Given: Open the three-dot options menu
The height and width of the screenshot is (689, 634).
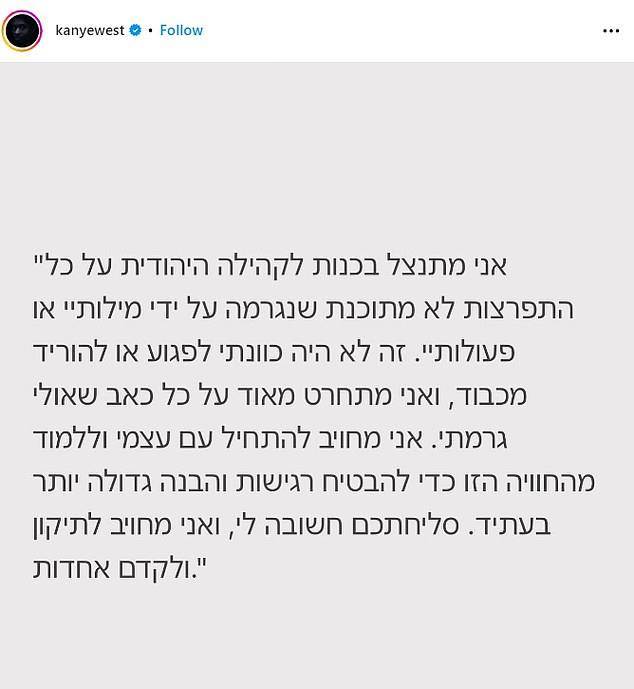Looking at the screenshot, I should pos(610,31).
